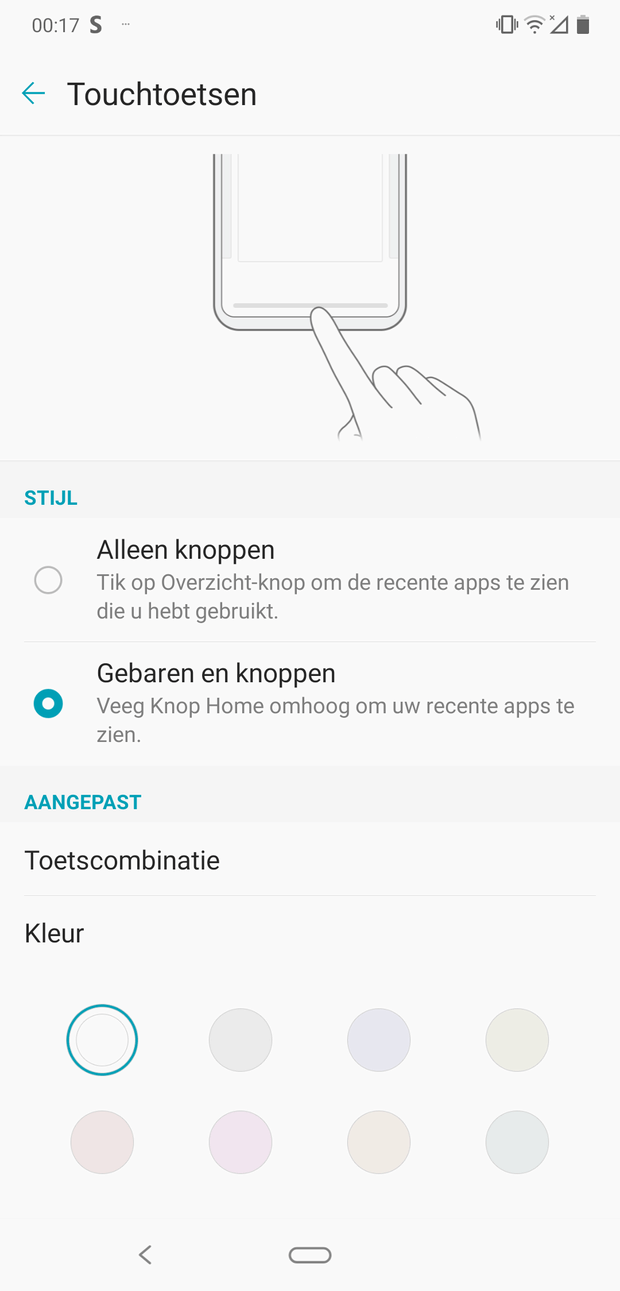620x1291 pixels.
Task: Choose the lavender color swatch
Action: (379, 1040)
